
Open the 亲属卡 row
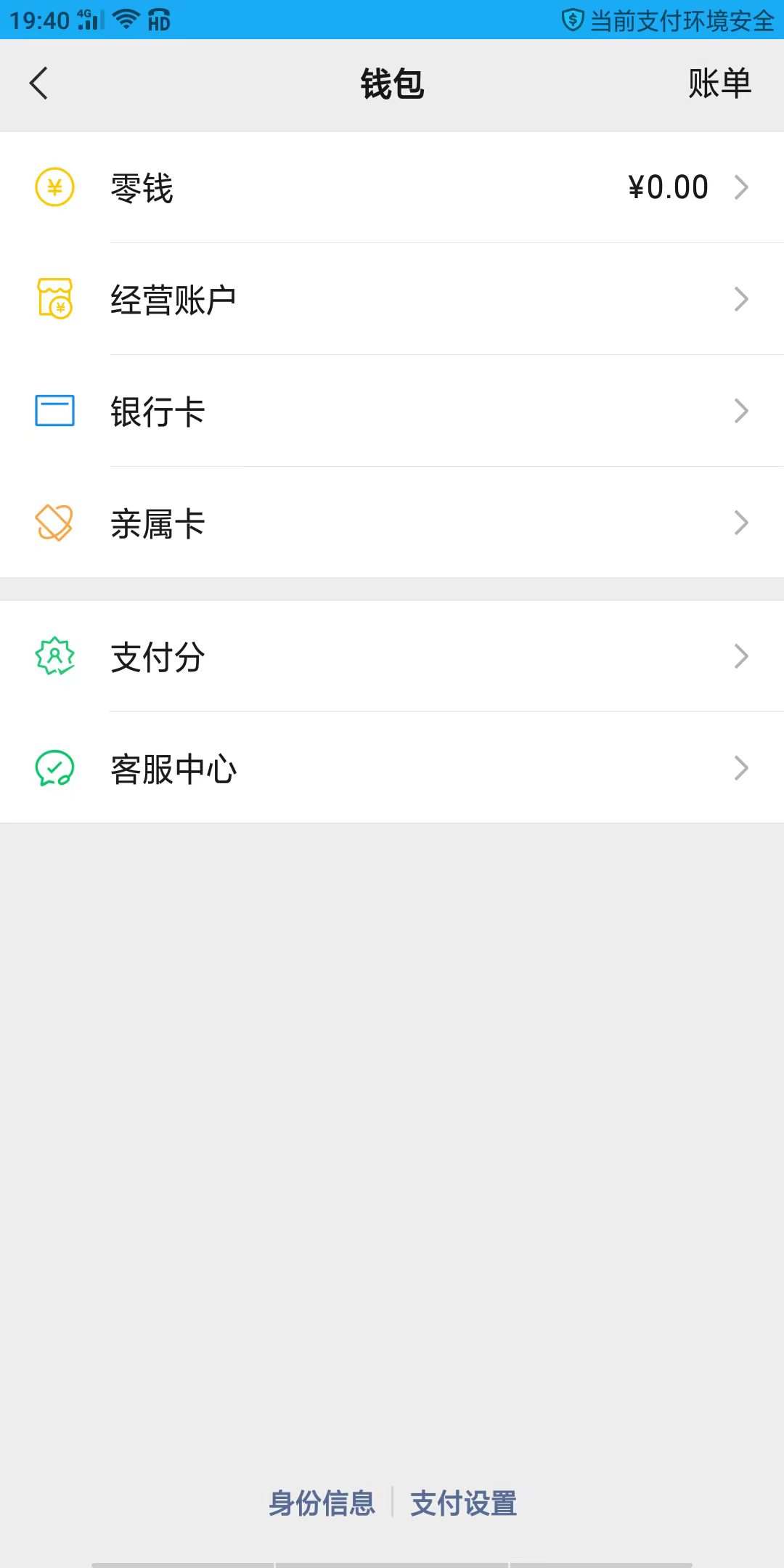tap(392, 522)
